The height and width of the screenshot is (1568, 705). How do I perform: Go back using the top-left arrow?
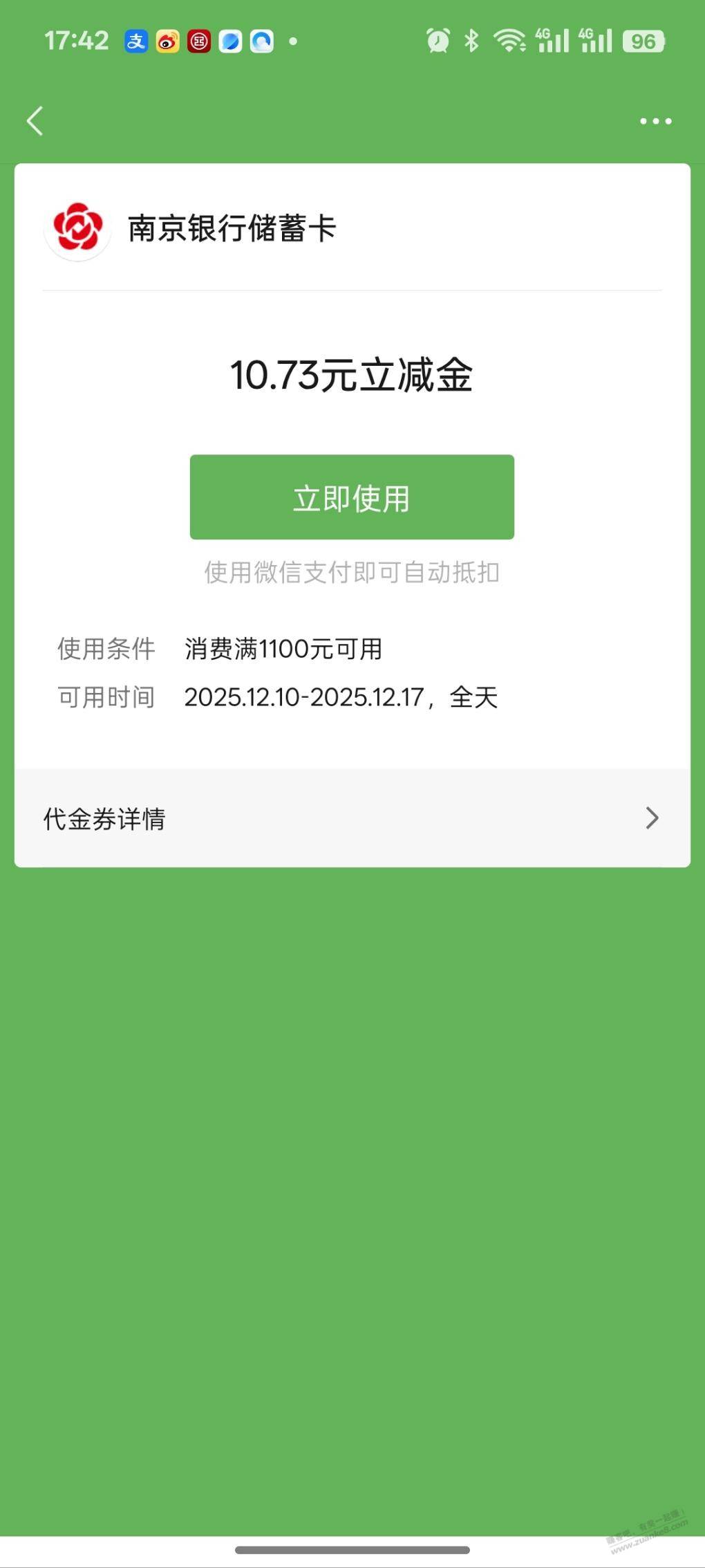pos(35,121)
